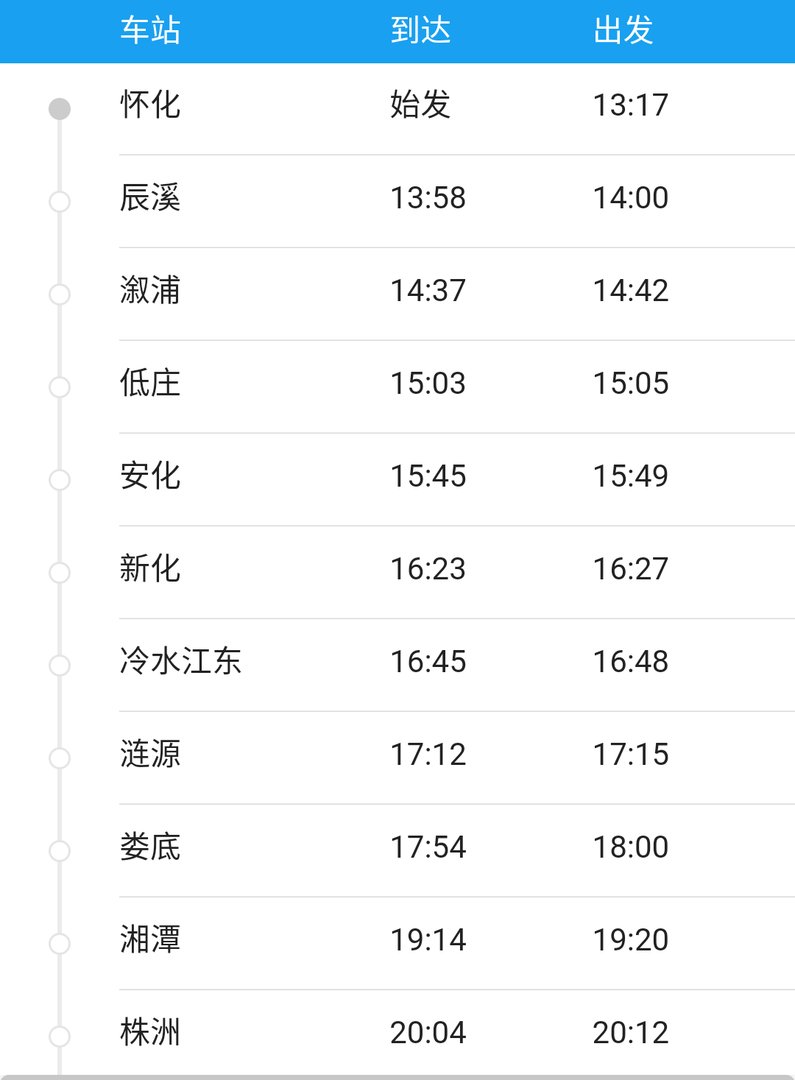Select the filled origin dot beside 怀化
Image resolution: width=795 pixels, height=1080 pixels.
pos(57,106)
